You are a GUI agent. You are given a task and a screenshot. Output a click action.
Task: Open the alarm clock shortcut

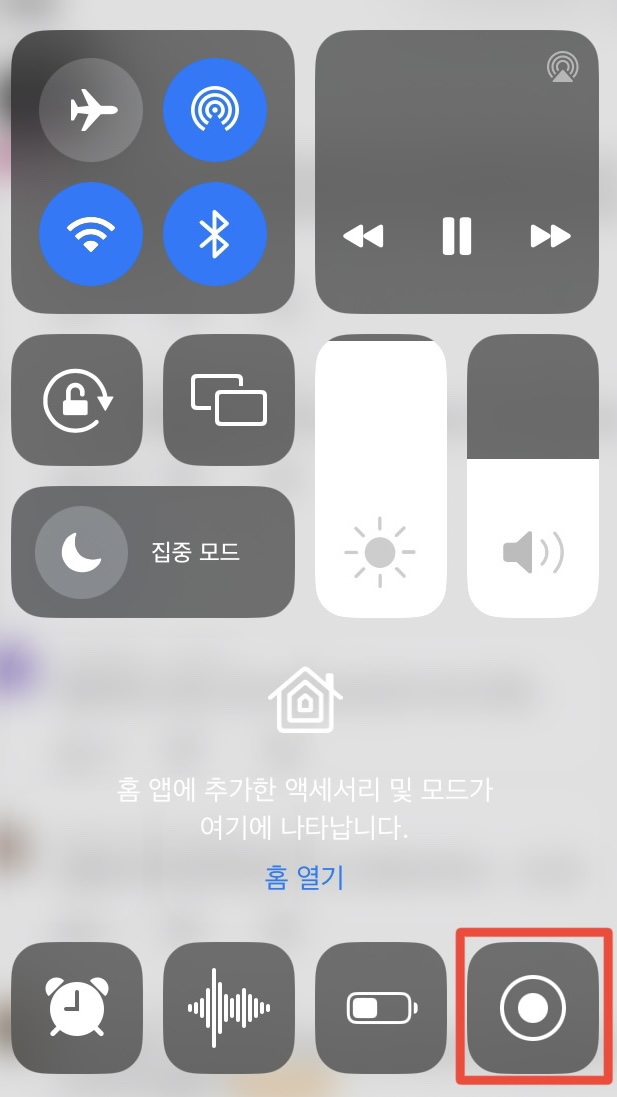(x=77, y=1007)
